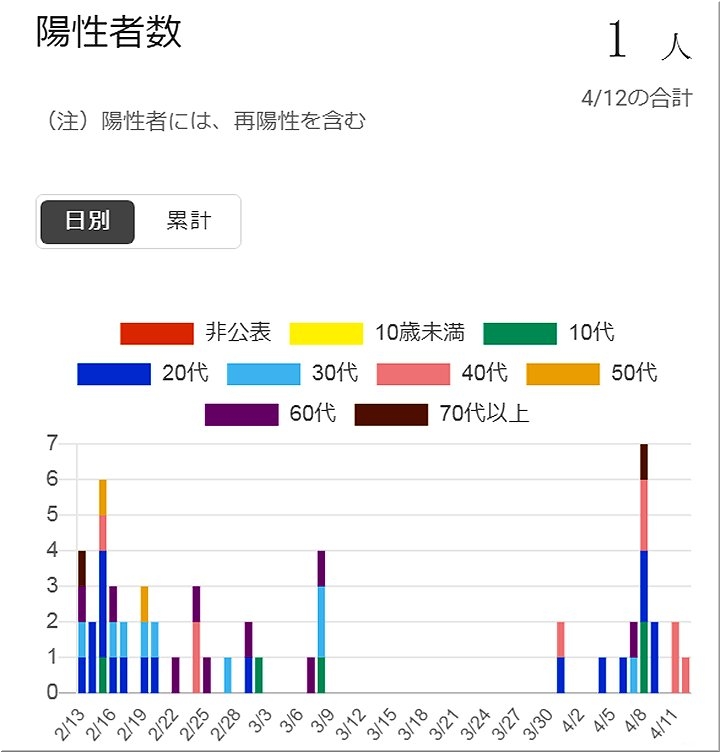Viewport: 720px width, 752px height.
Task: Toggle the 50代 legend entry
Action: [591, 374]
